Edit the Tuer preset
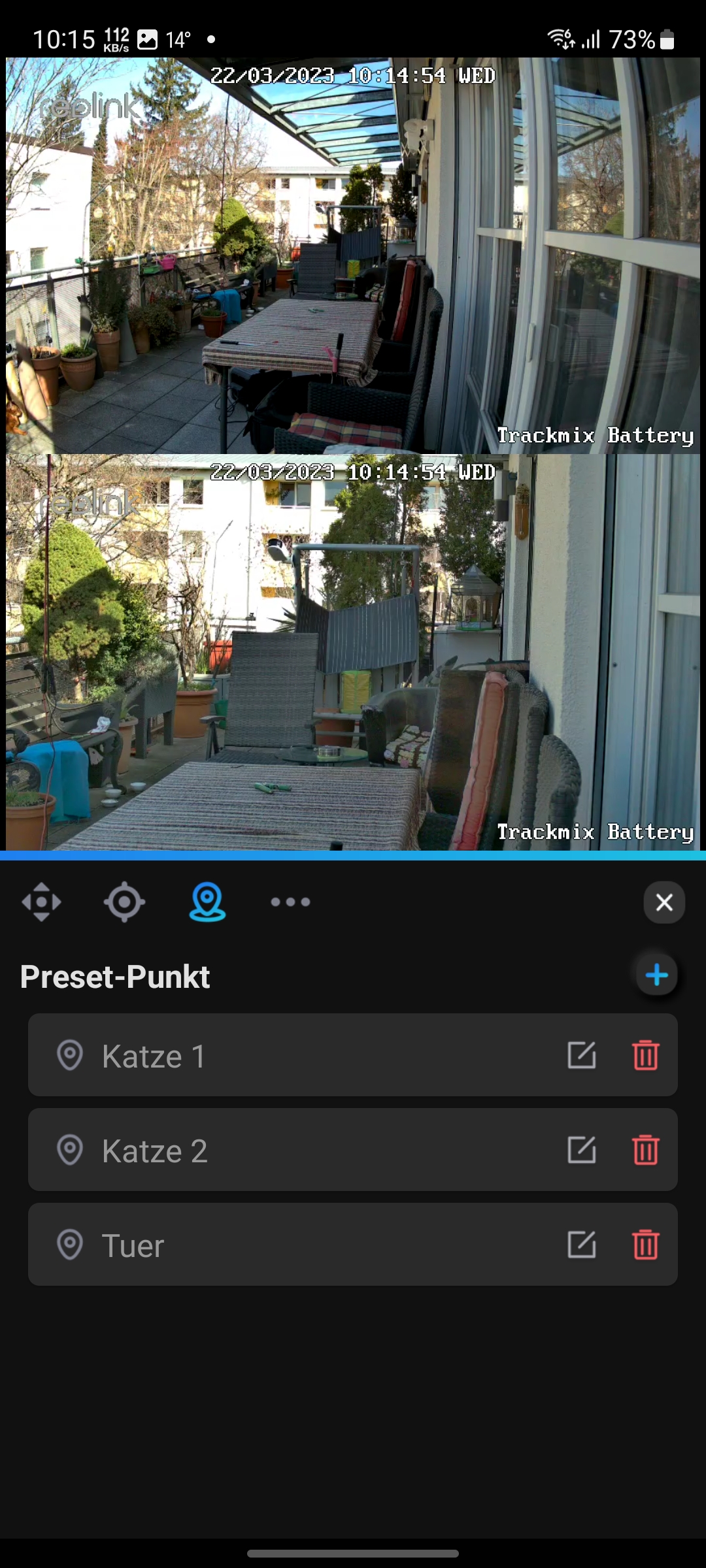 click(581, 1245)
